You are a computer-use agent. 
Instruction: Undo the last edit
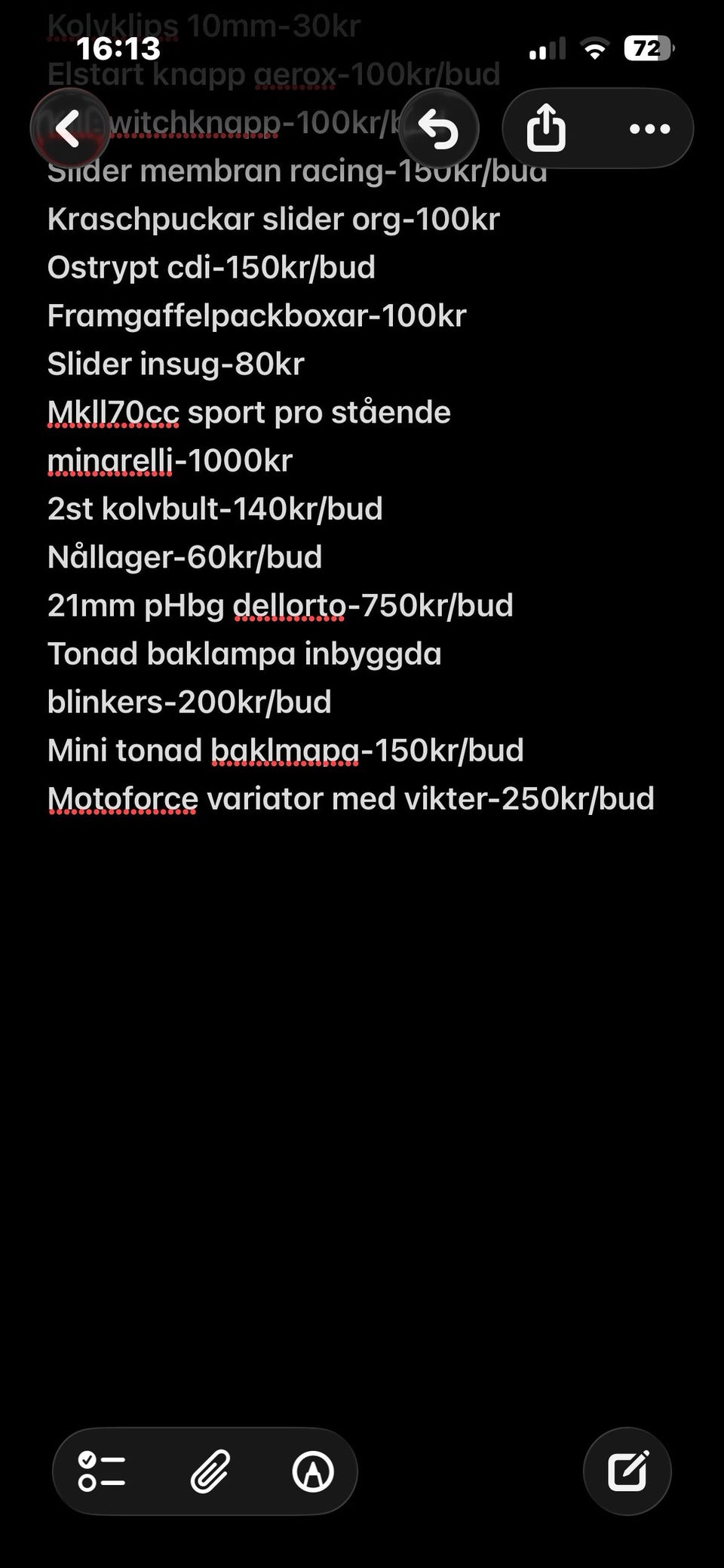point(438,128)
